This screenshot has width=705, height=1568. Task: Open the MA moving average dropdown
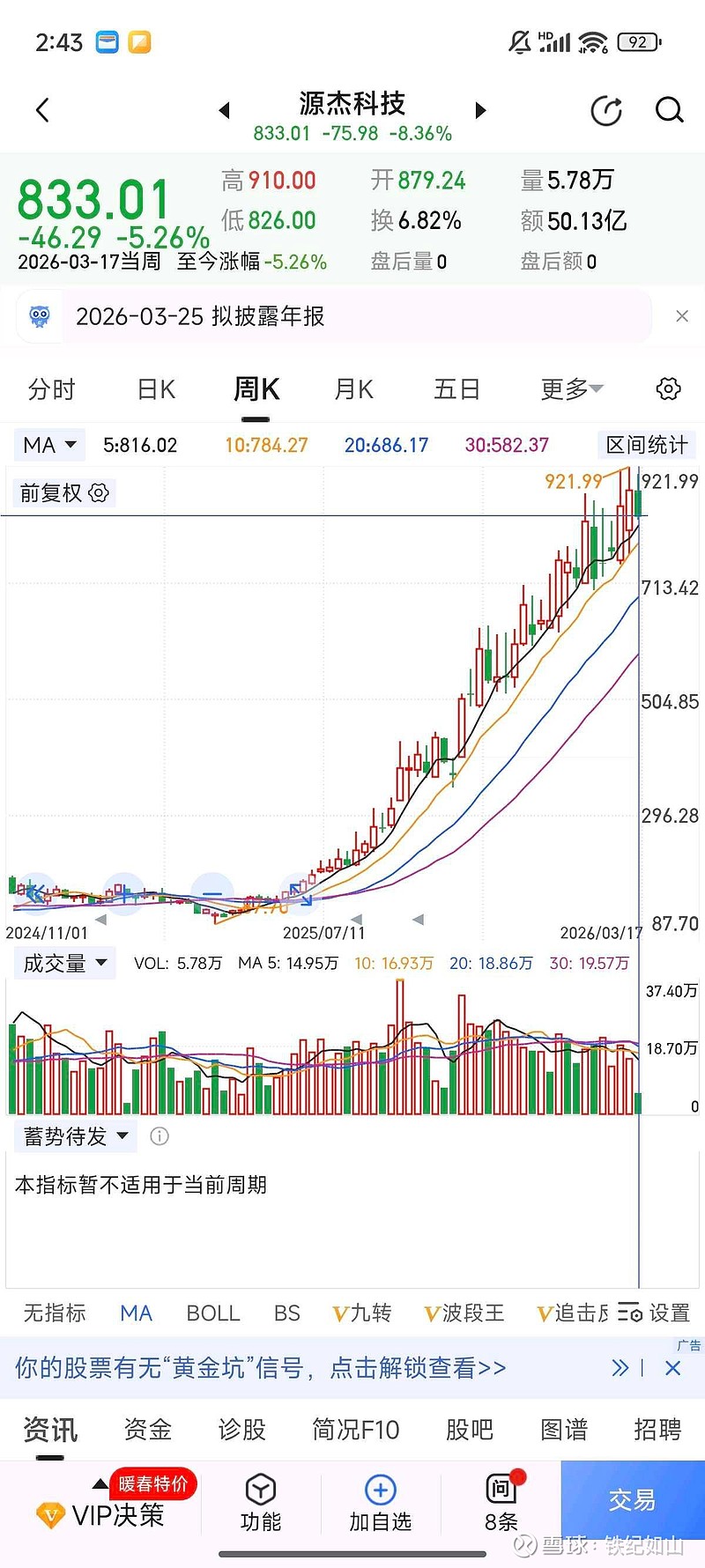(49, 445)
